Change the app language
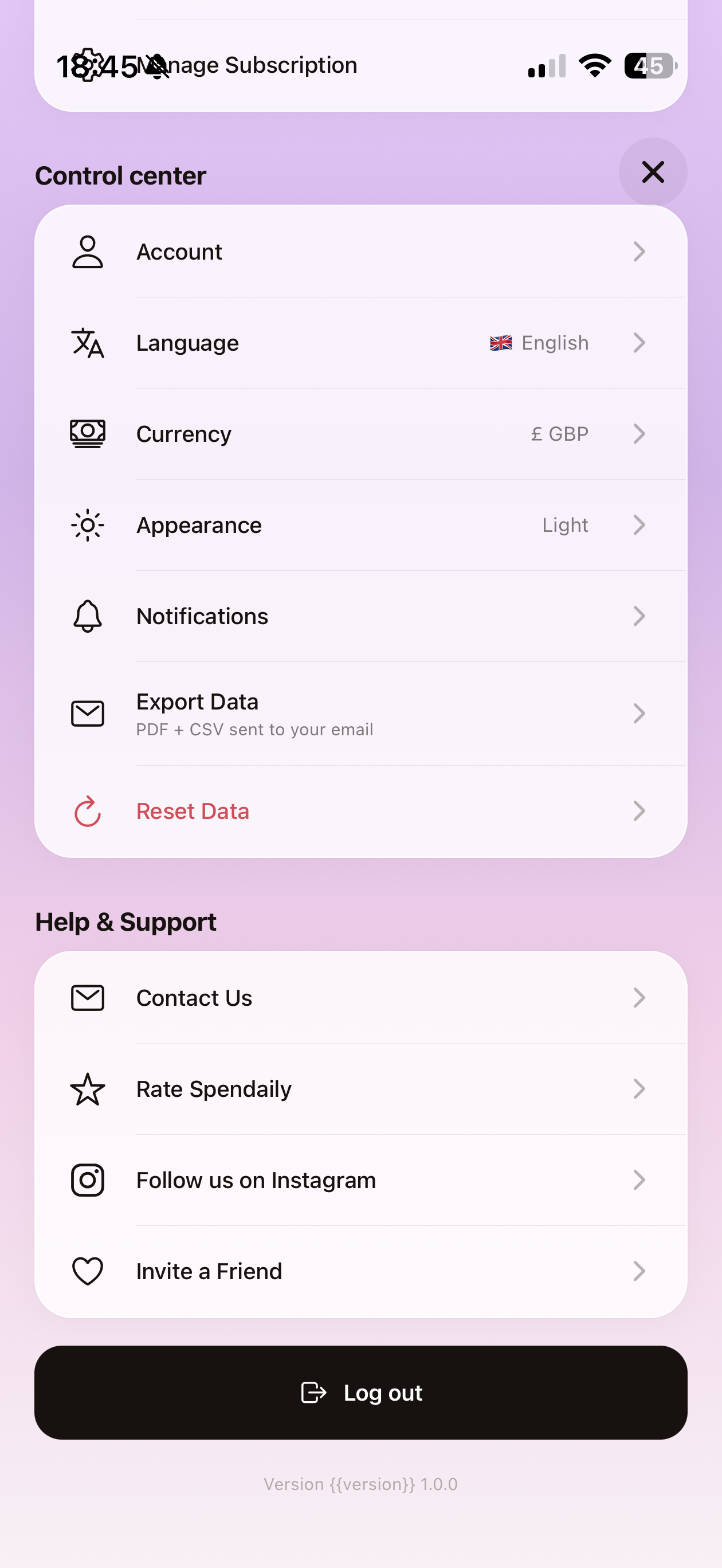Image resolution: width=722 pixels, height=1568 pixels. pyautogui.click(x=360, y=343)
